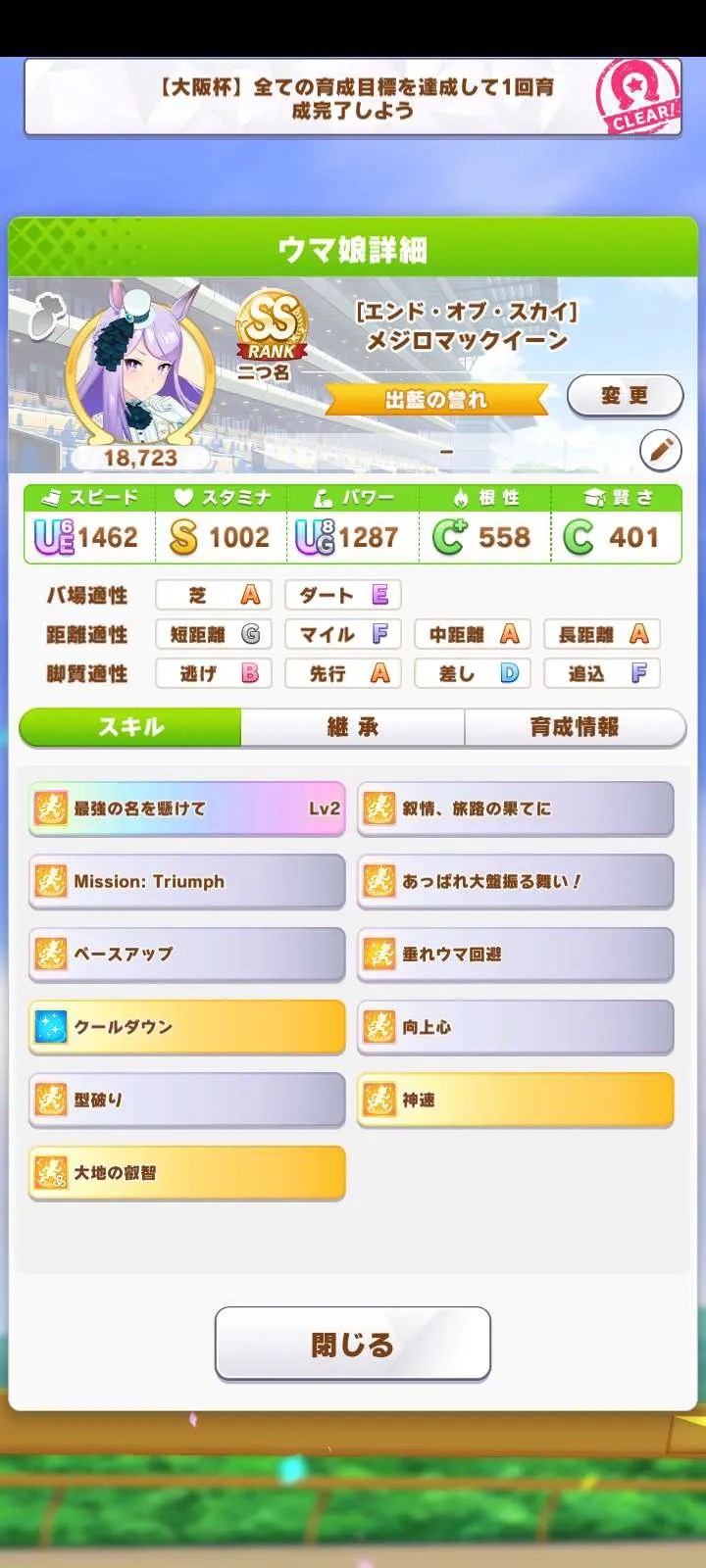Select the 逃げ running style button
706x1568 pixels.
click(213, 673)
